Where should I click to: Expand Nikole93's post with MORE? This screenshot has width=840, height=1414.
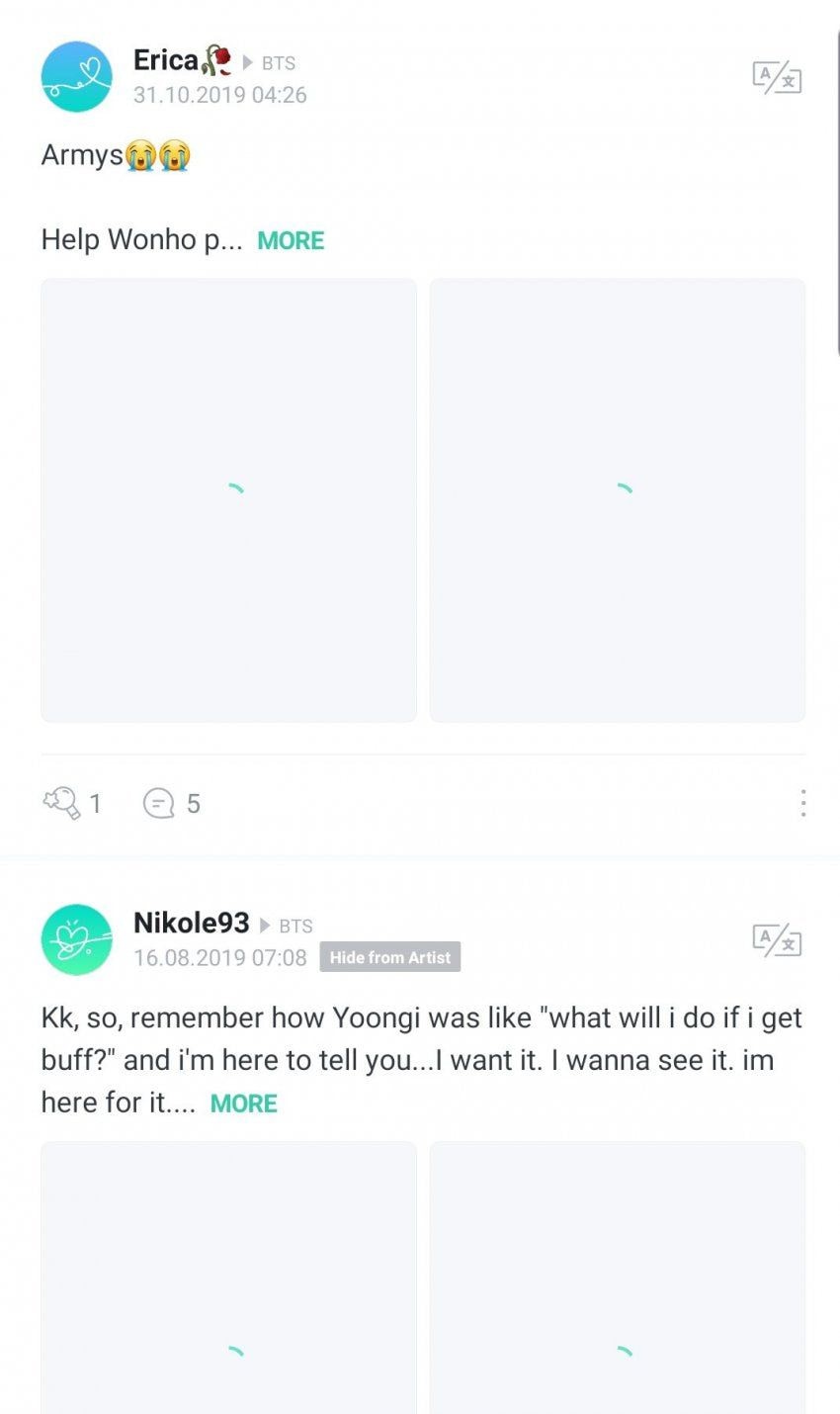pos(243,1104)
